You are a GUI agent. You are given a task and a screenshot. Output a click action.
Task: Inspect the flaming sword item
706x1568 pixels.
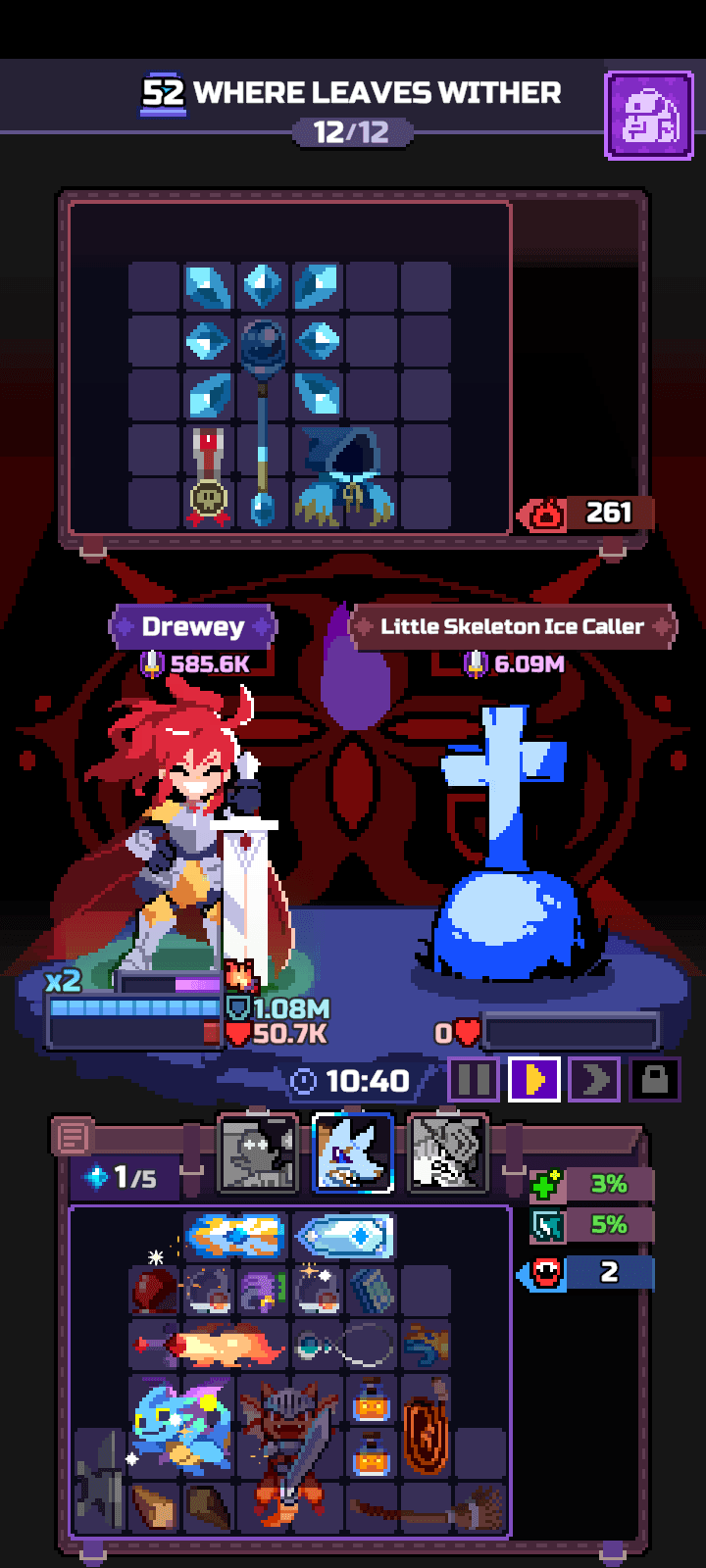pos(208,1345)
